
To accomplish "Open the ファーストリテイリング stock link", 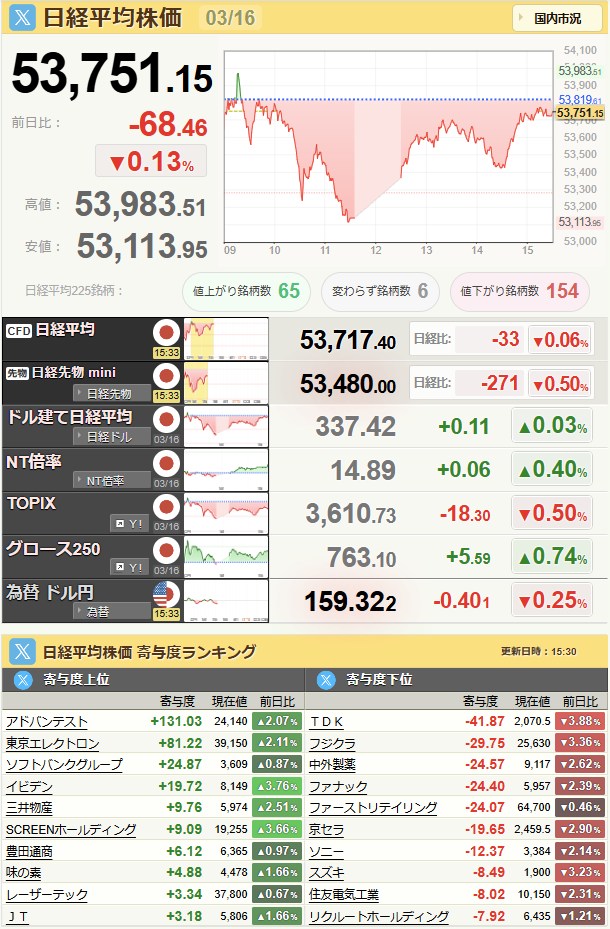I will [374, 808].
